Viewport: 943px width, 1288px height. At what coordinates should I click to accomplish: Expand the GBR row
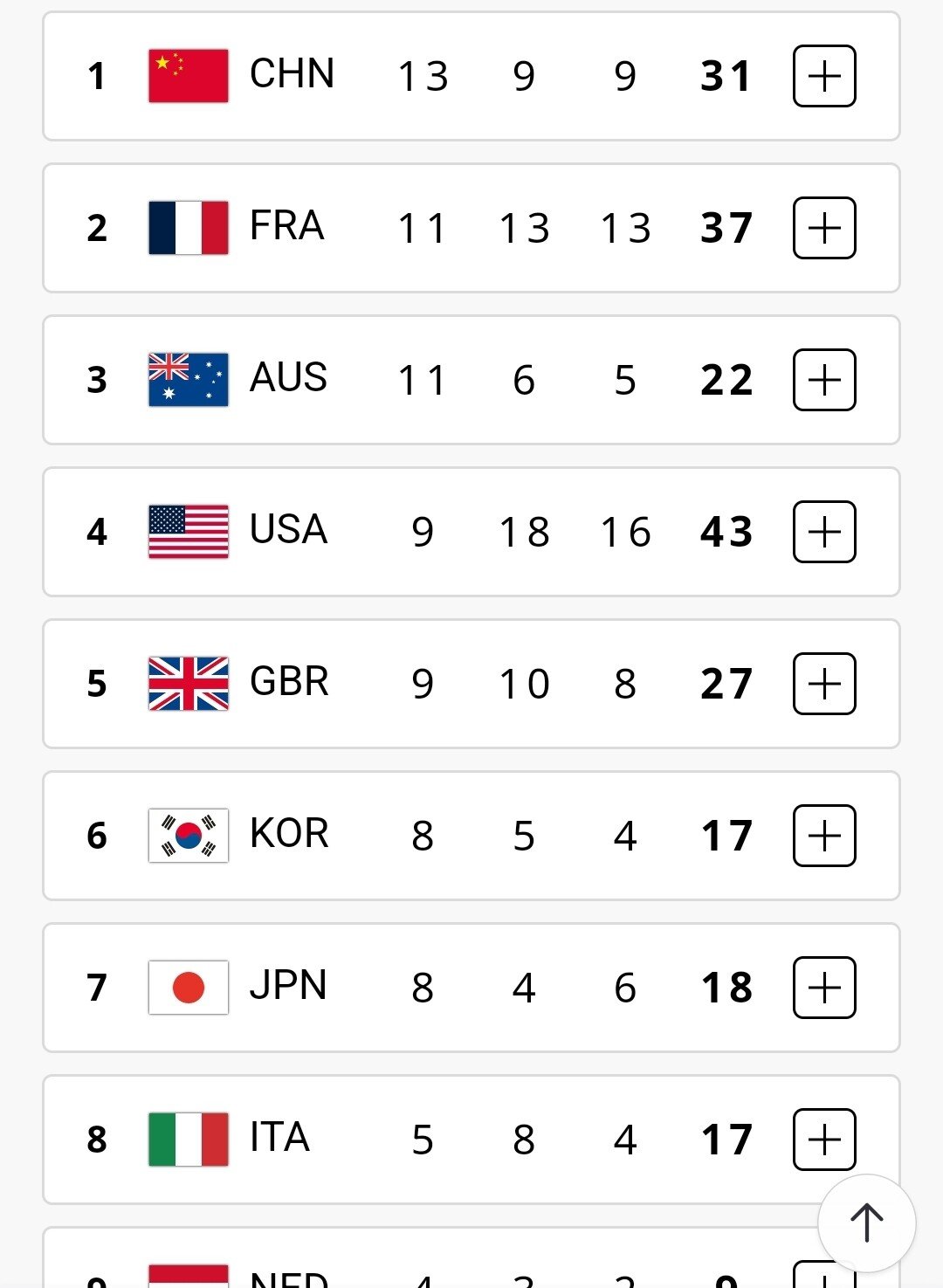click(x=823, y=684)
